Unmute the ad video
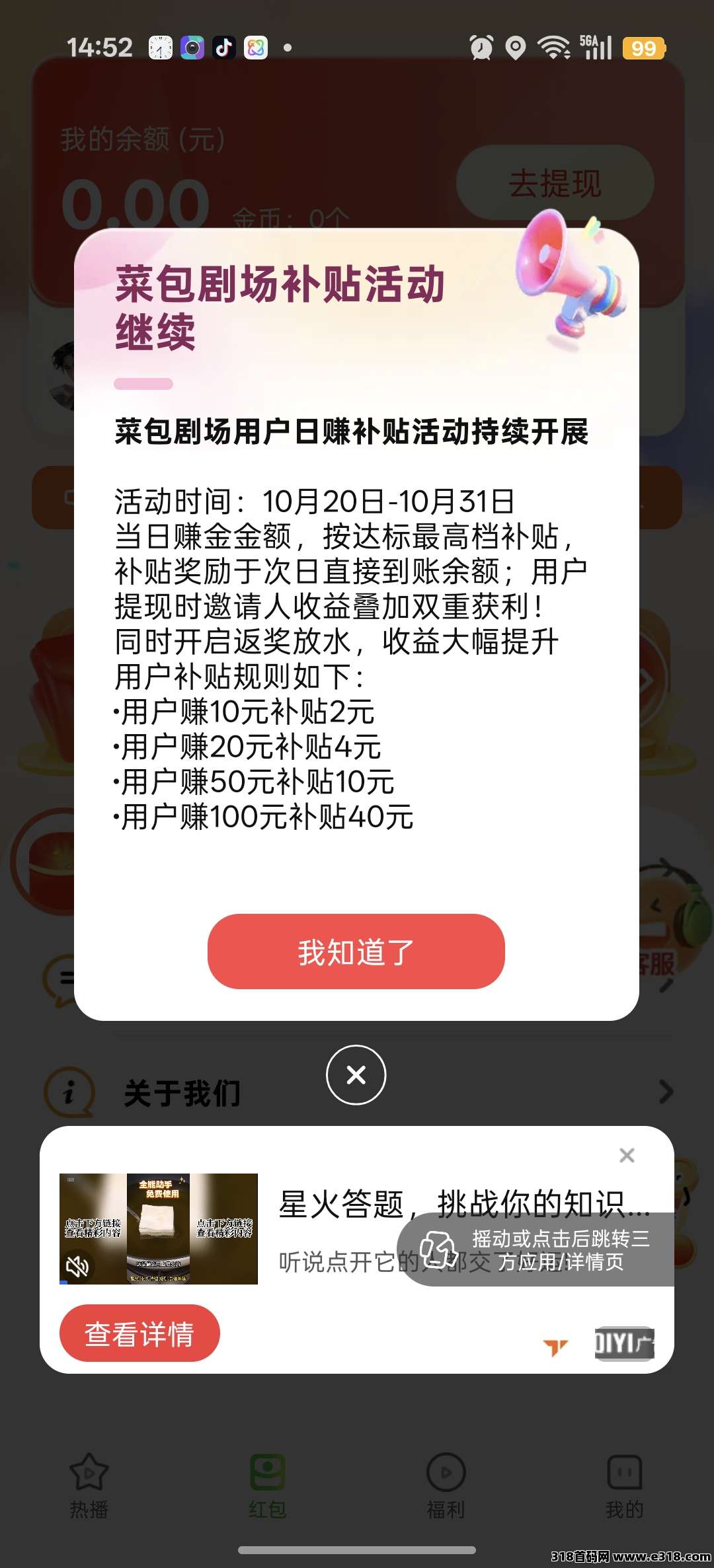714x1568 pixels. 77,1266
